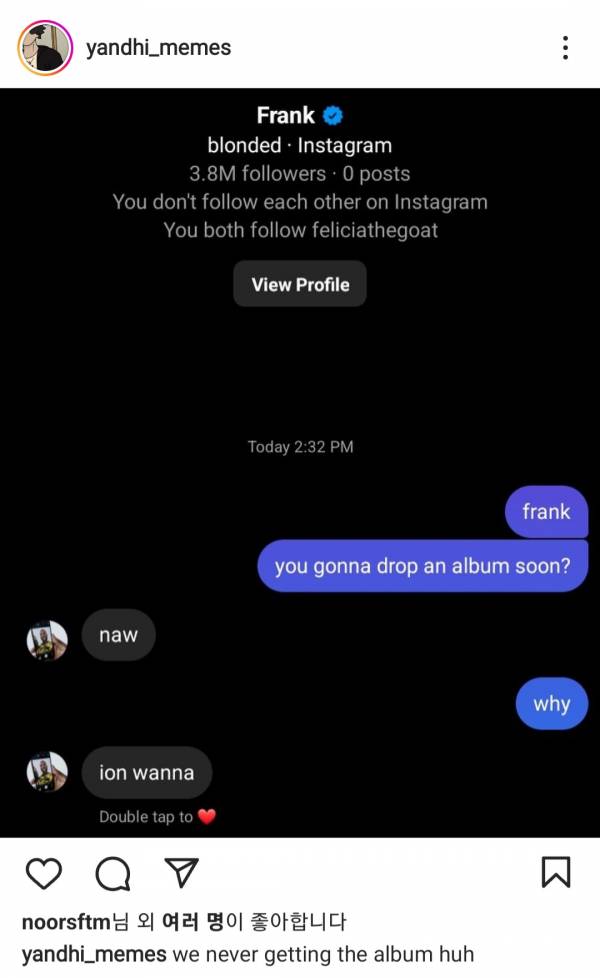Save this post with the bookmark icon
The height and width of the screenshot is (978, 600).
click(x=556, y=873)
